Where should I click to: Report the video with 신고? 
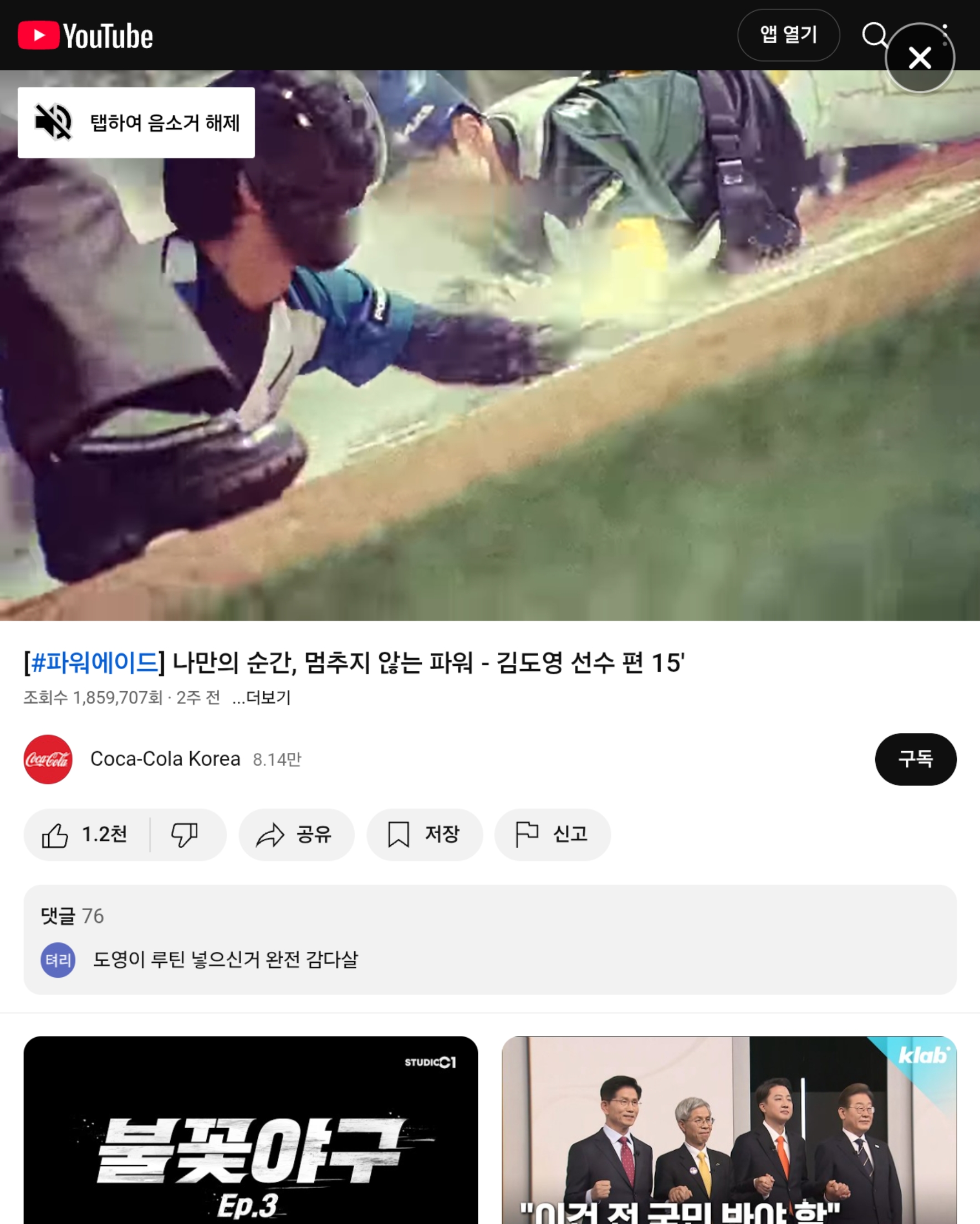coord(552,834)
